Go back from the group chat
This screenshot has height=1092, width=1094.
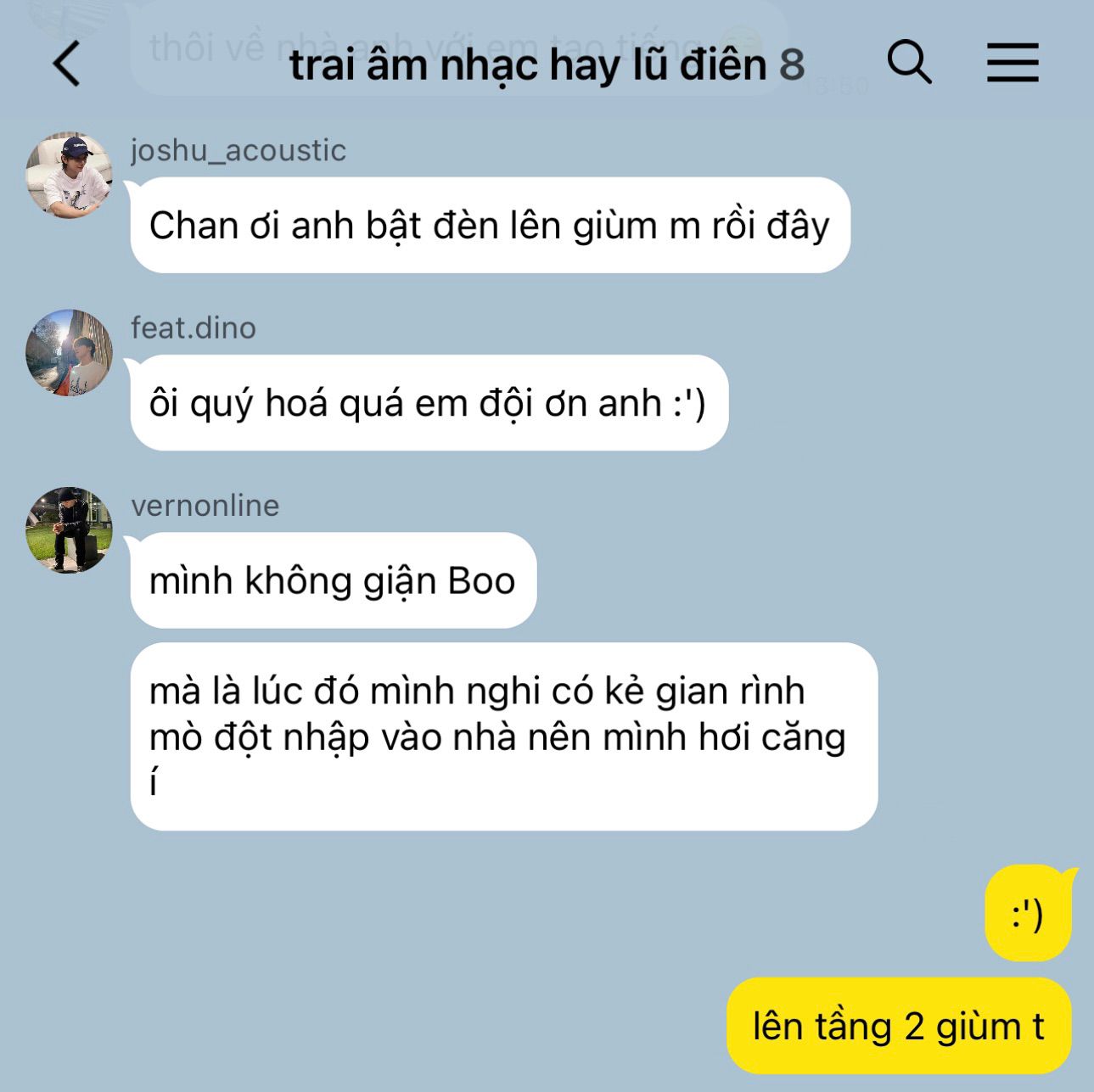[66, 64]
